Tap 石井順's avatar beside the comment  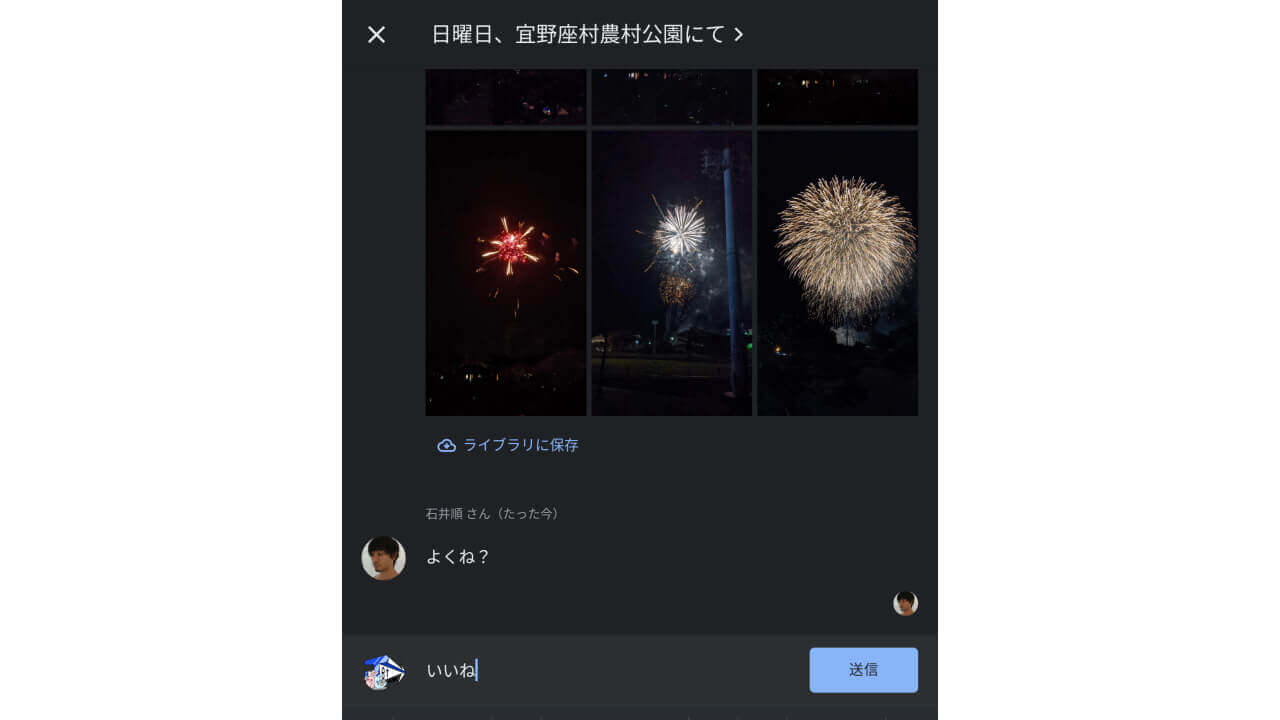pos(383,558)
